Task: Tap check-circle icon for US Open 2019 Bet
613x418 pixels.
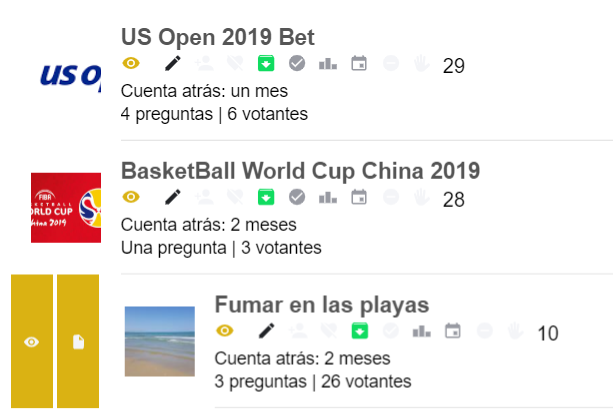Action: [x=297, y=64]
